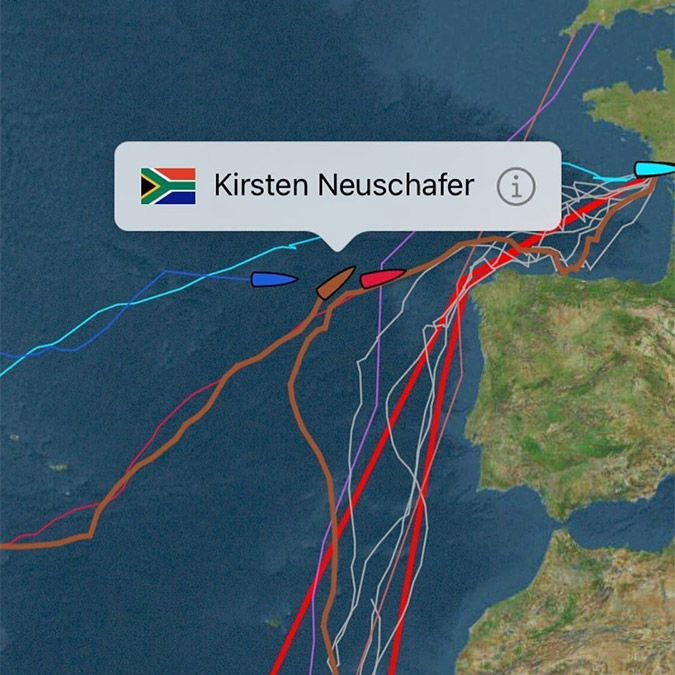This screenshot has height=675, width=675.
Task: Select the red boat marker
Action: pyautogui.click(x=382, y=277)
